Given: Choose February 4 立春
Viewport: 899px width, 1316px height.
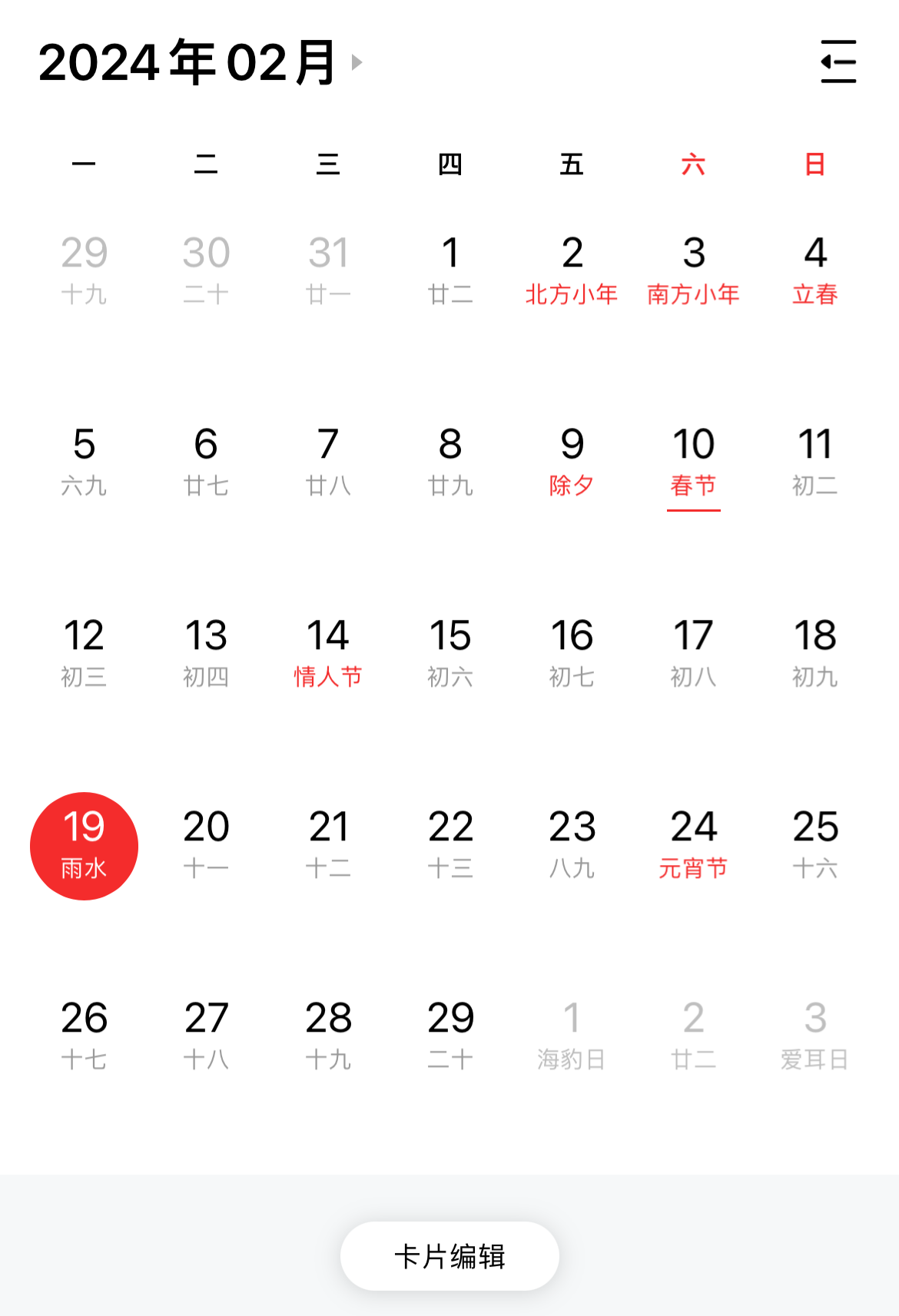Looking at the screenshot, I should [815, 270].
